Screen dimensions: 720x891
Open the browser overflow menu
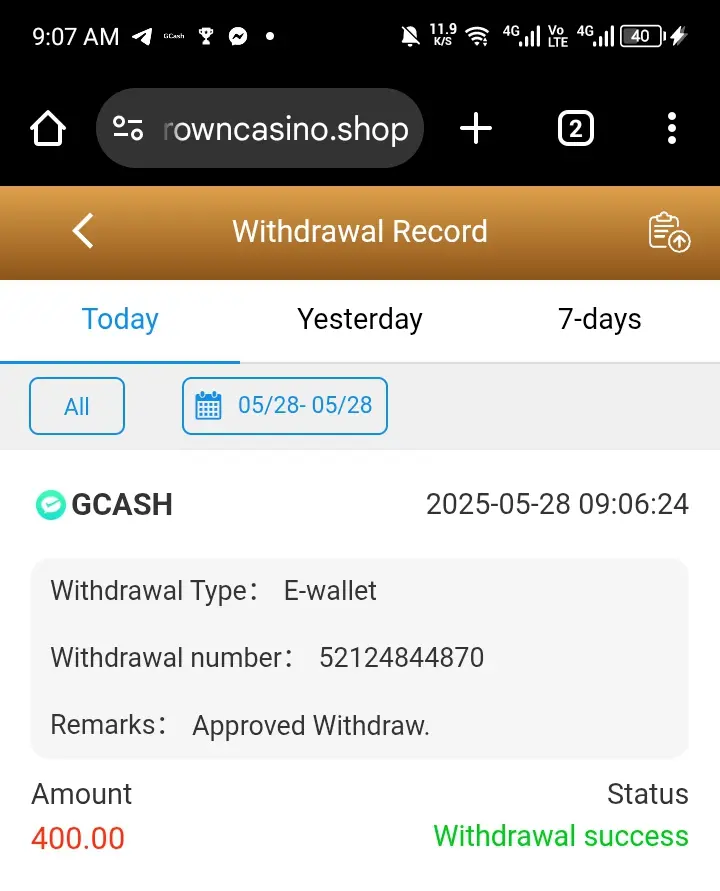point(671,129)
